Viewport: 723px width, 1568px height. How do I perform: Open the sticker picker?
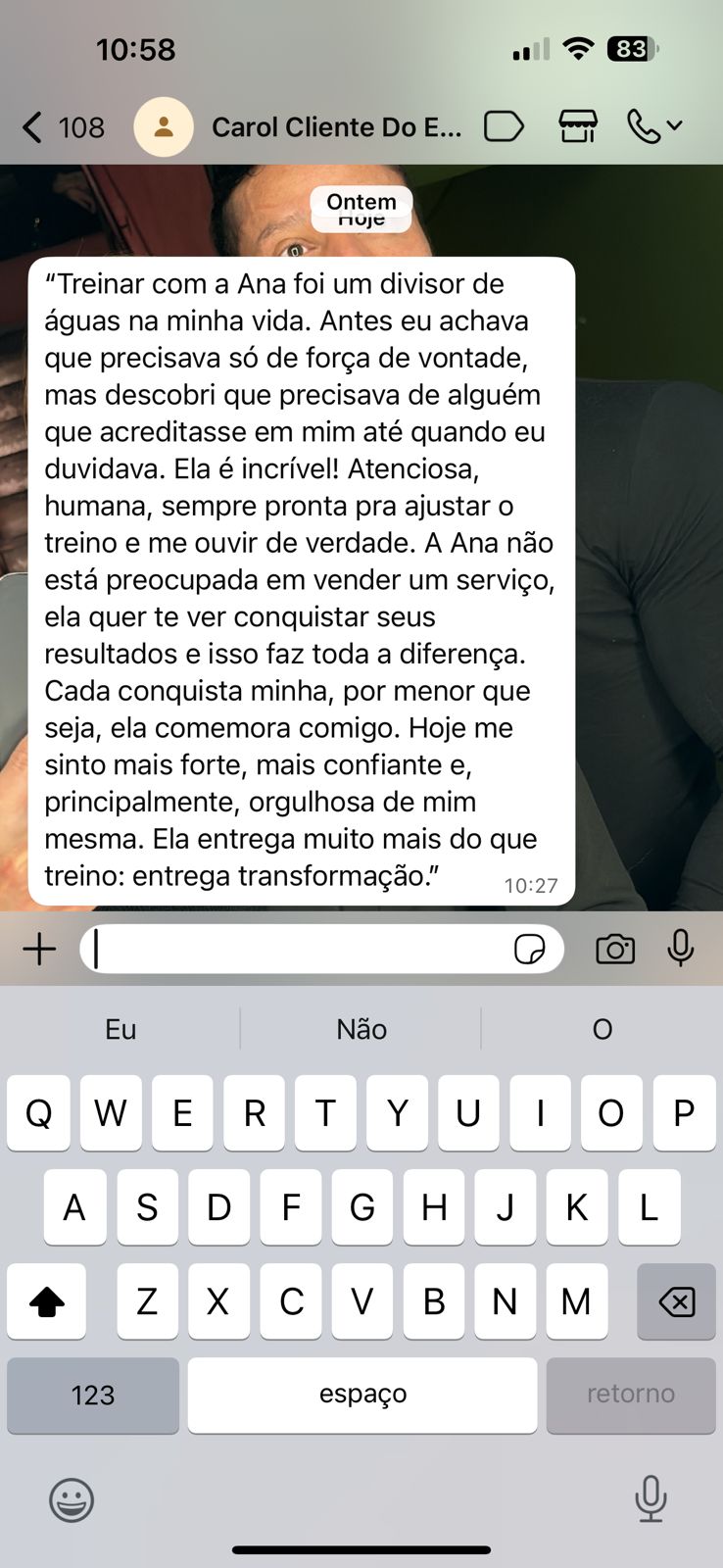coord(529,949)
